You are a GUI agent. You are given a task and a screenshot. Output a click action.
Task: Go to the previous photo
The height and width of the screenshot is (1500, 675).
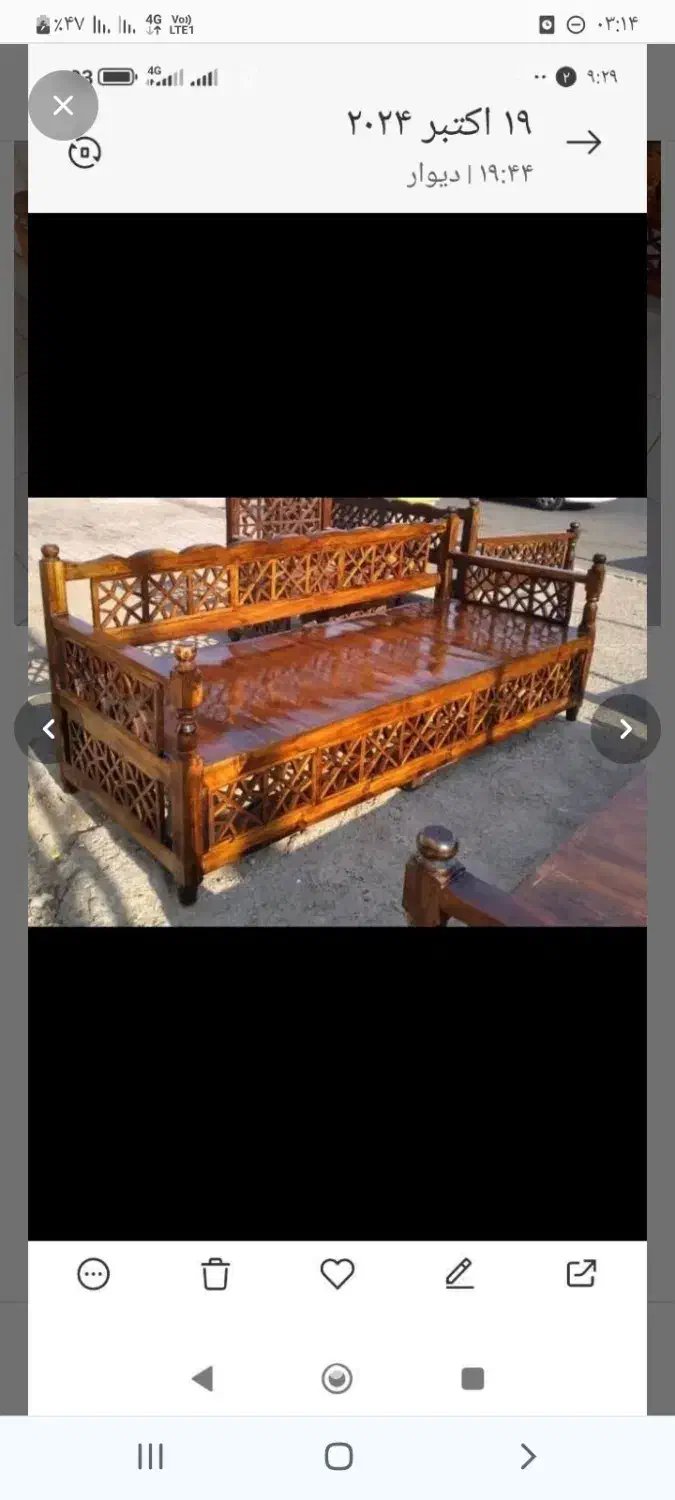click(x=46, y=729)
